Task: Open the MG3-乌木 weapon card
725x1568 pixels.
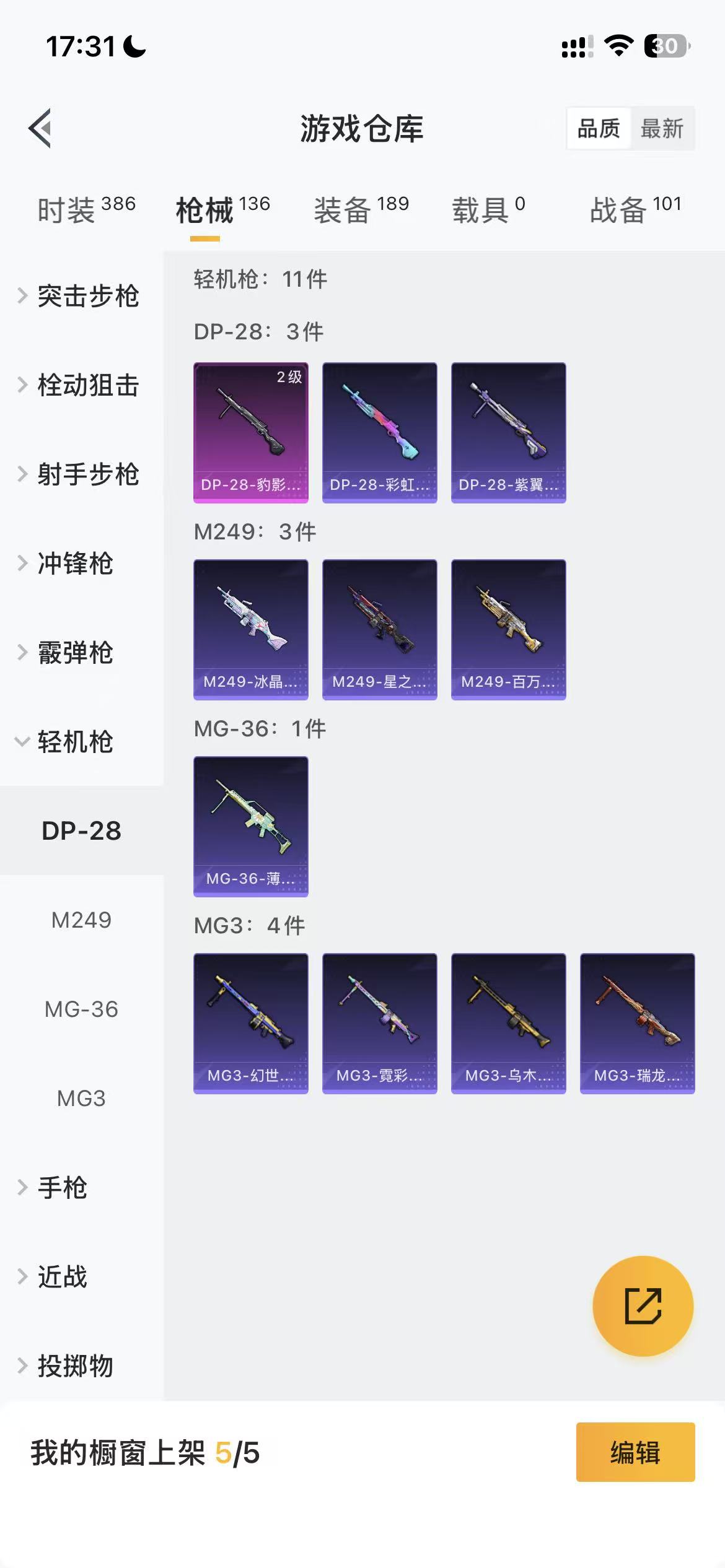Action: coord(508,1025)
